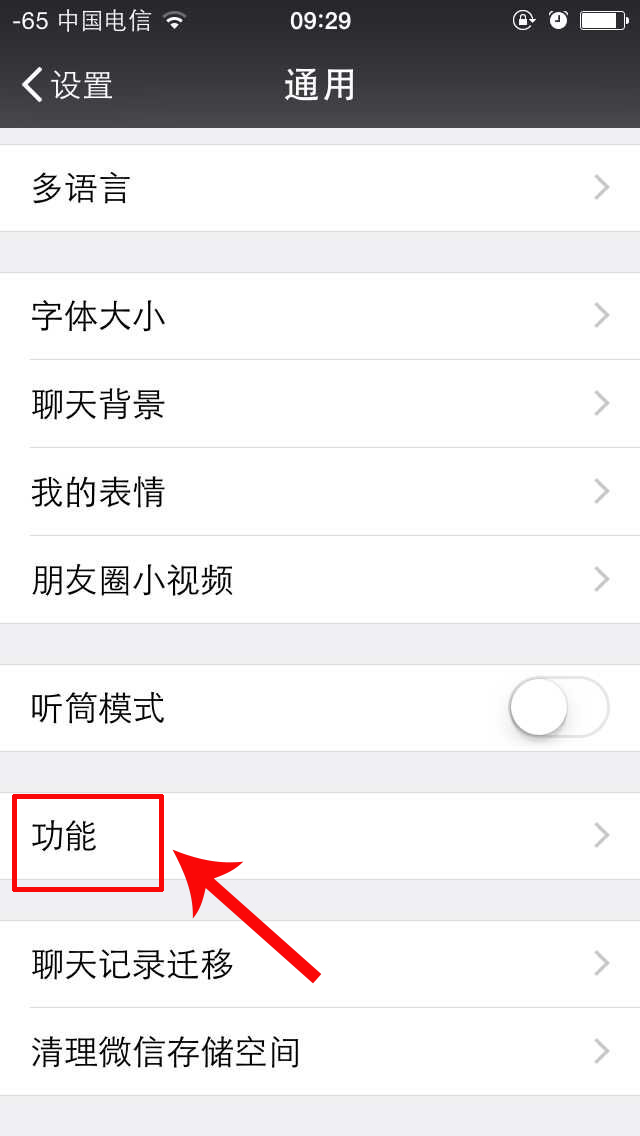This screenshot has height=1136, width=640.
Task: Open 朋友圈小视频 settings
Action: pos(320,580)
